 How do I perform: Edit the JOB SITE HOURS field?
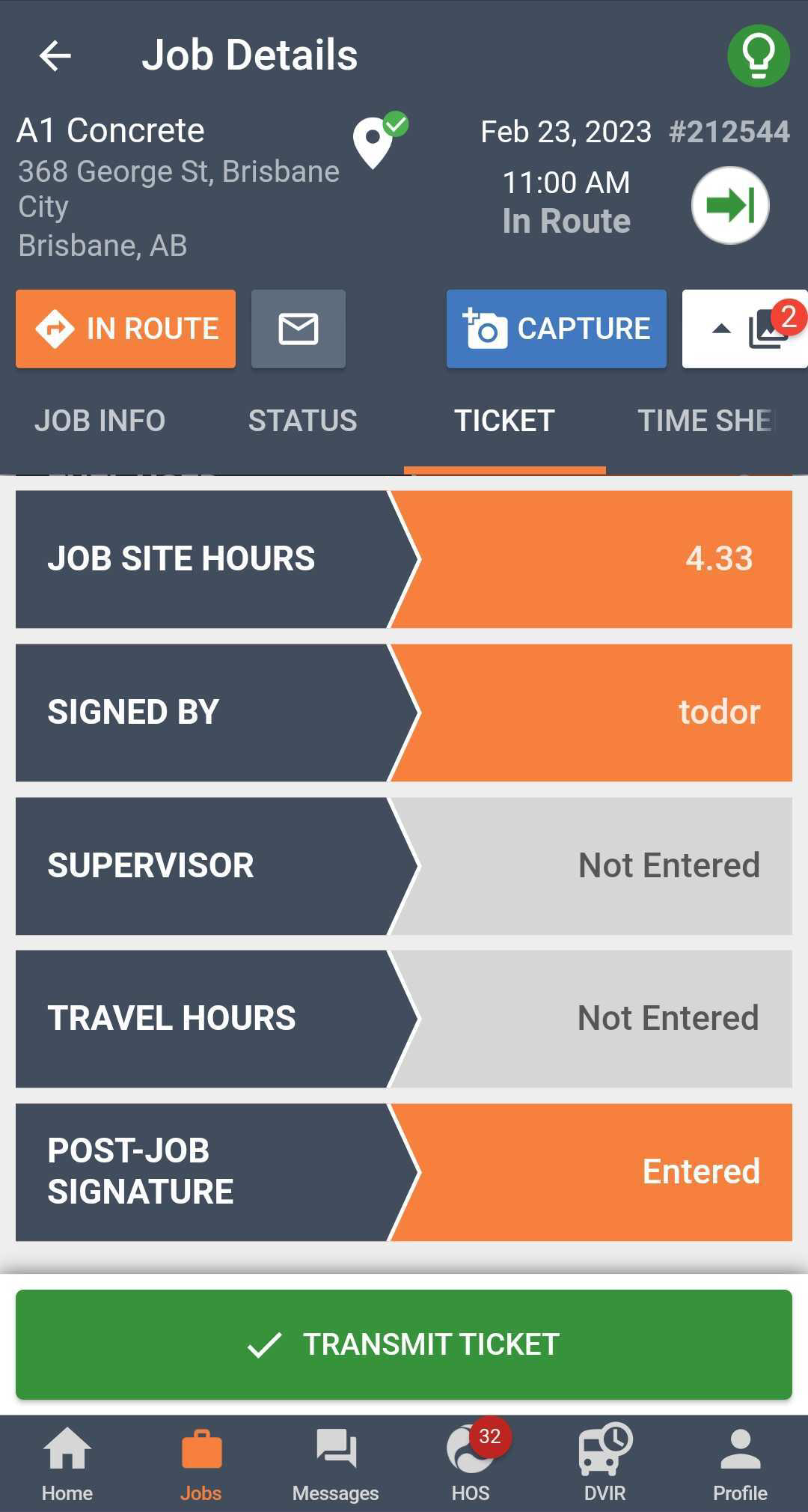point(404,559)
